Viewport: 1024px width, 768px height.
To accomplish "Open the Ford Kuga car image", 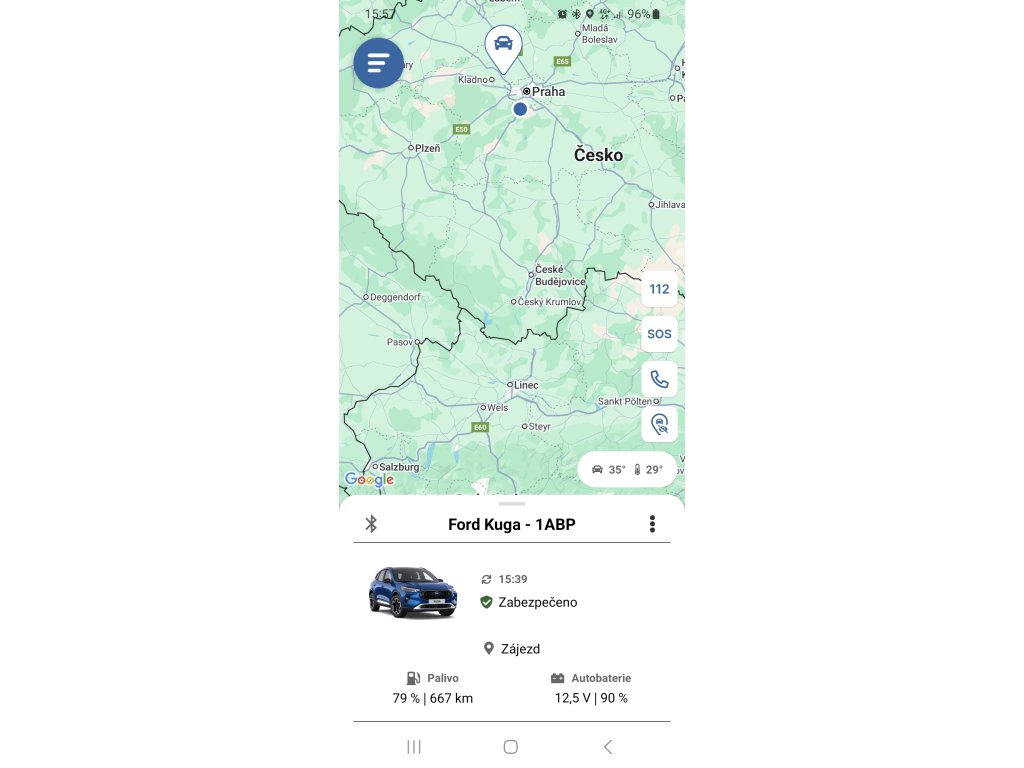I will click(413, 592).
